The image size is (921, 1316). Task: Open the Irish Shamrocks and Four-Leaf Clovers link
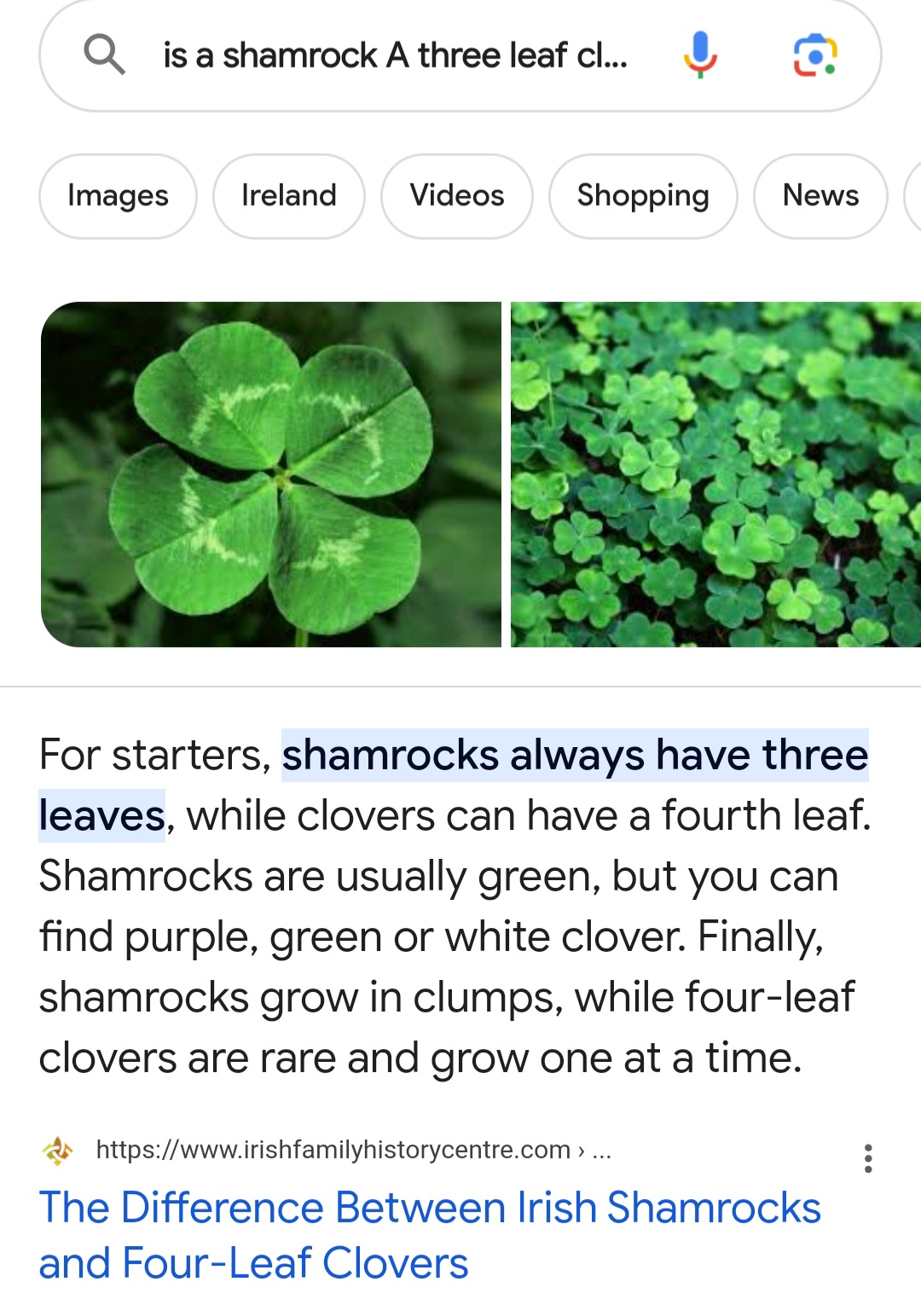[429, 1234]
